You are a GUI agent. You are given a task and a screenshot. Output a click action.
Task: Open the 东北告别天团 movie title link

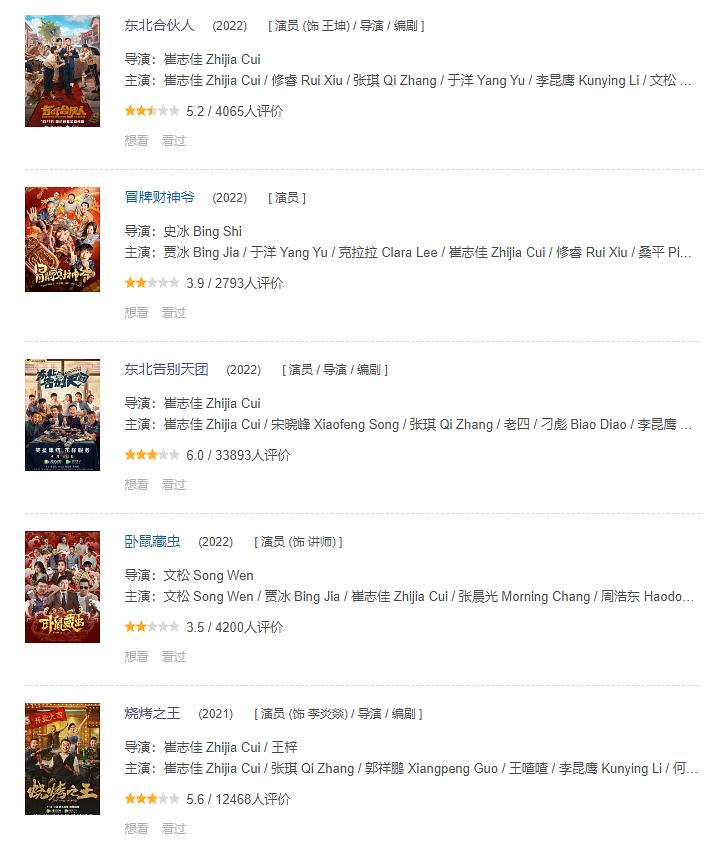(x=166, y=369)
